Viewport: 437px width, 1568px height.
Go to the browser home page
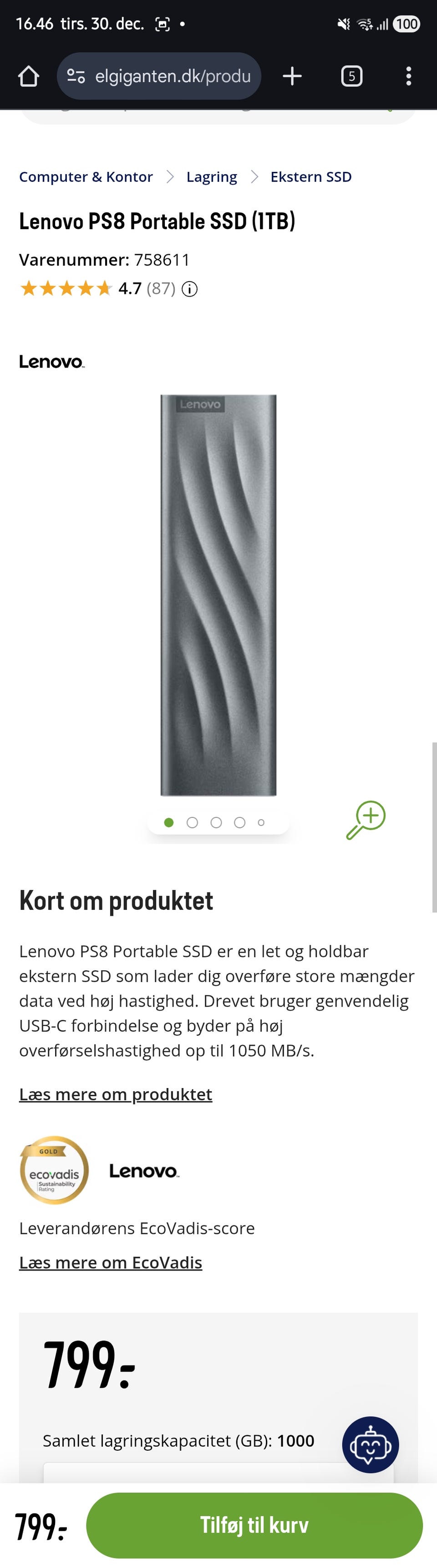point(29,77)
